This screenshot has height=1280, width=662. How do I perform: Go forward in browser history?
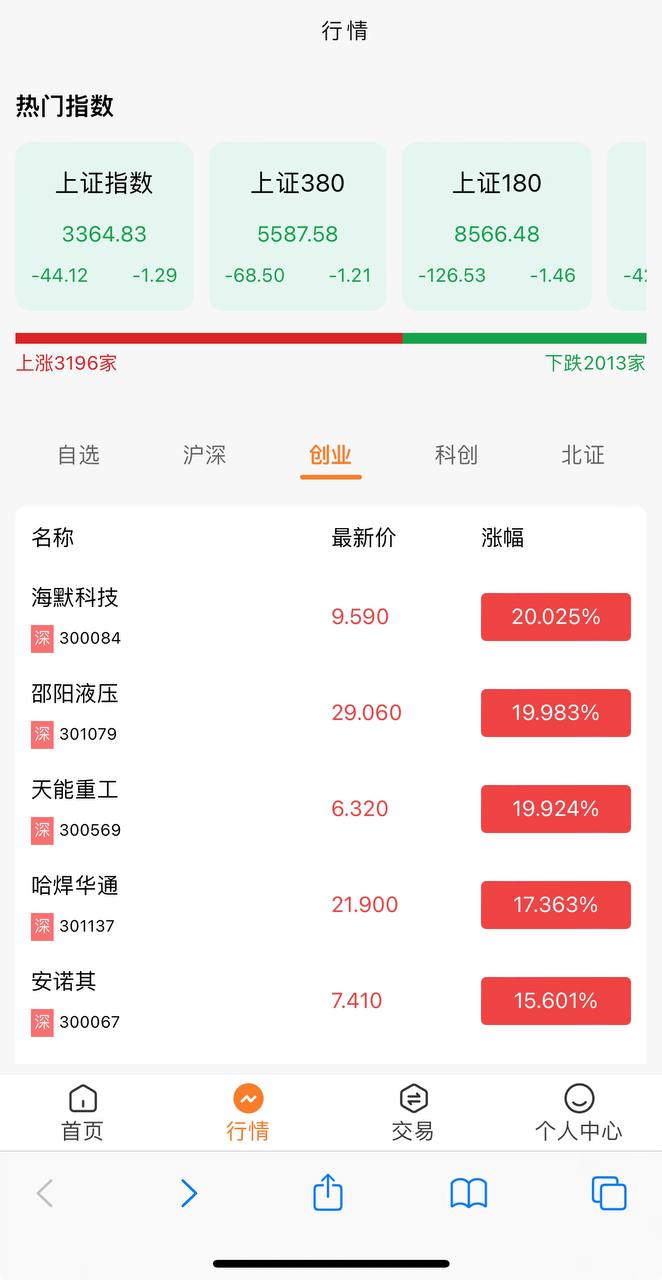(x=188, y=1193)
